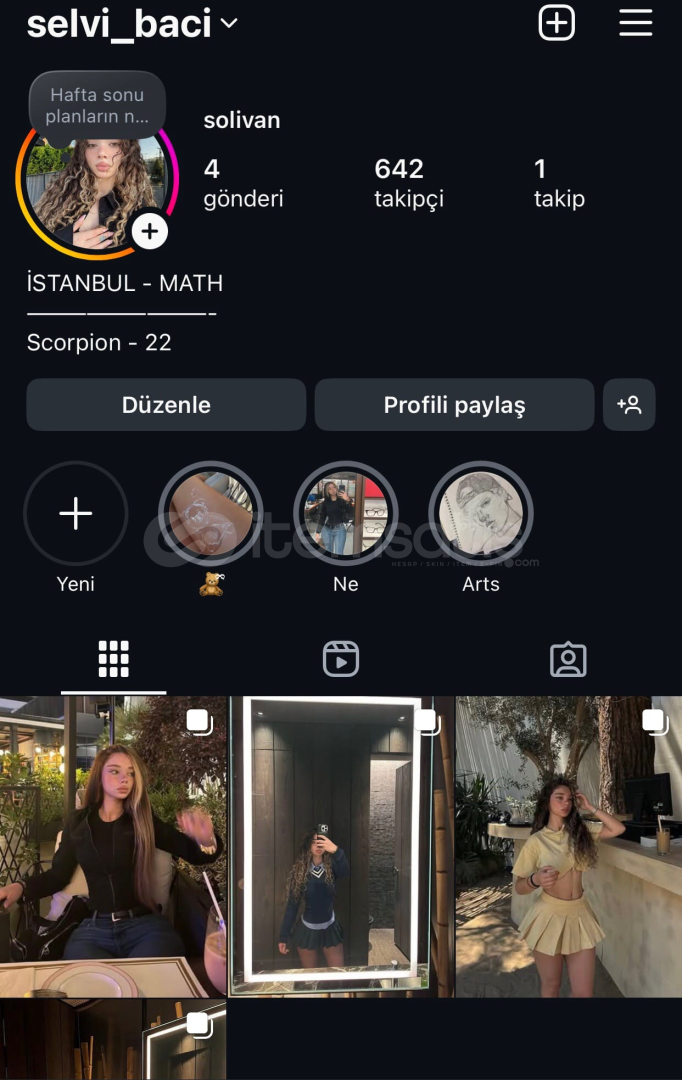Open the Ne story highlight

(x=346, y=514)
